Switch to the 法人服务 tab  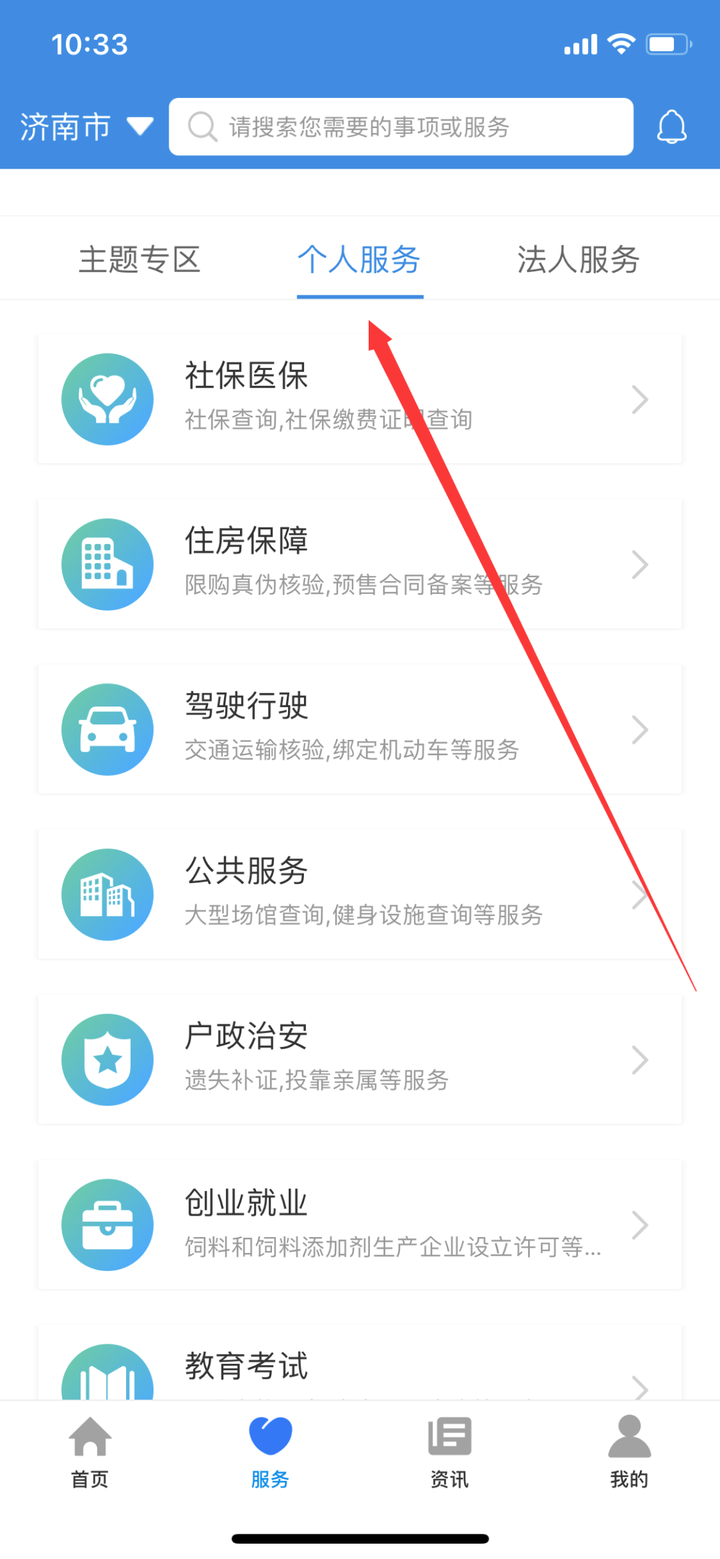coord(578,258)
